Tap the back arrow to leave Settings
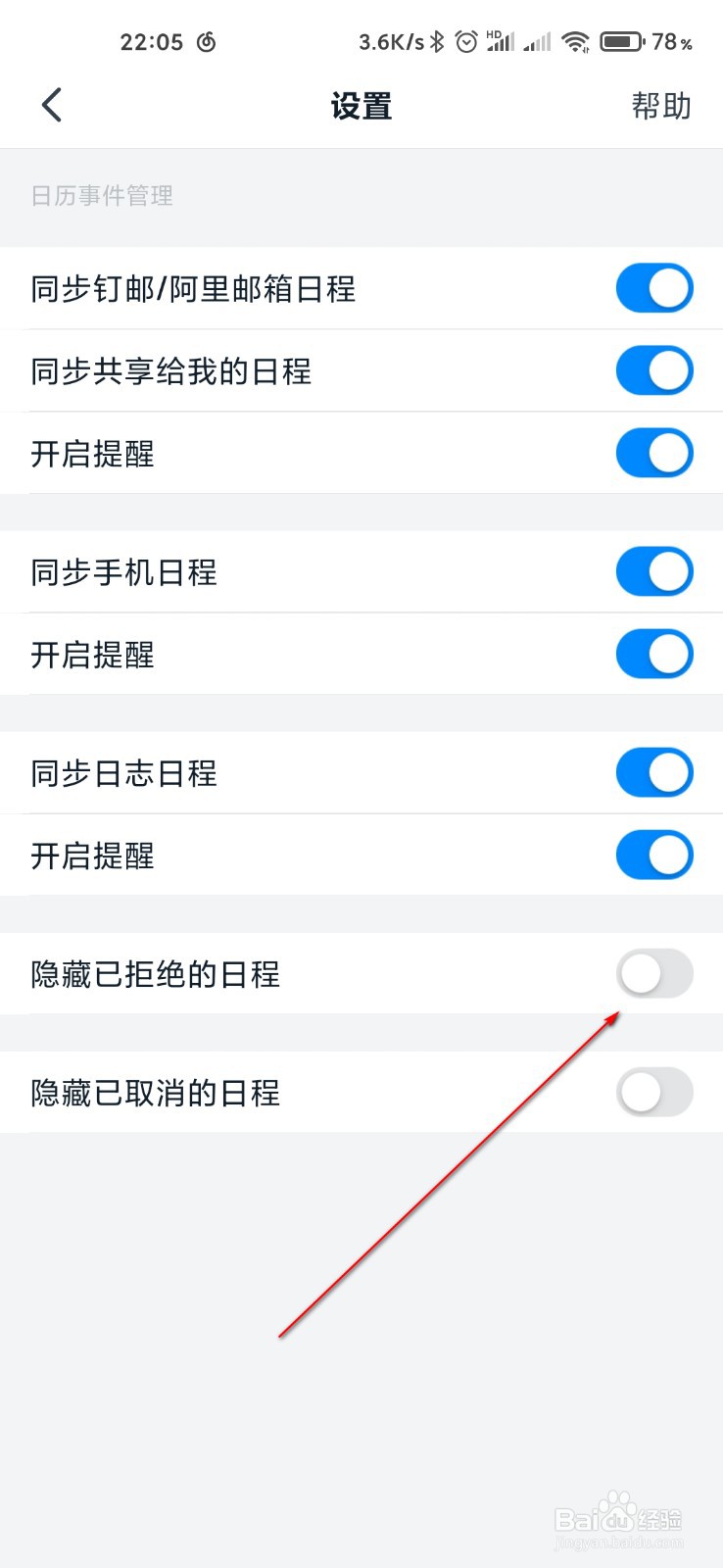723x1568 pixels. pos(51,105)
